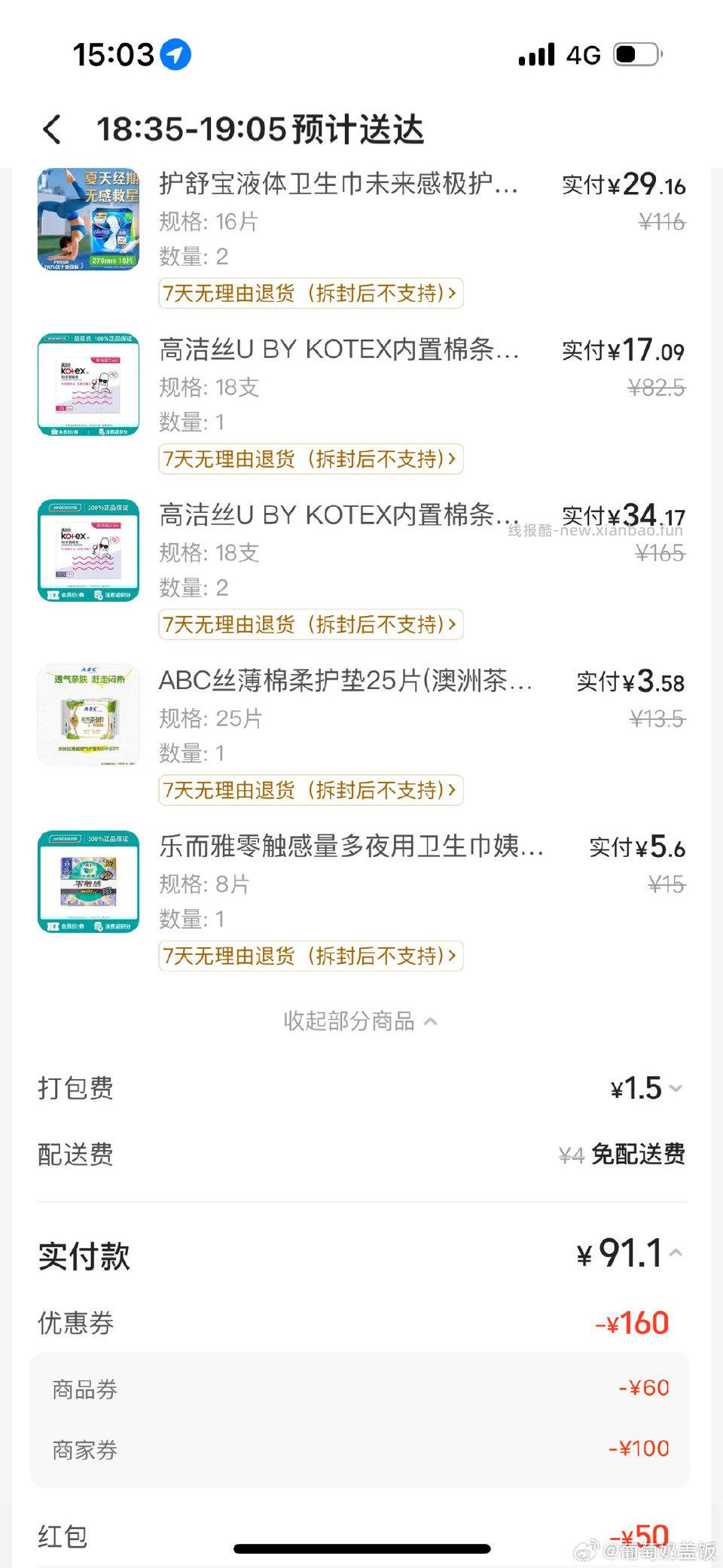
Task: Open return policy for 护舒宝 item
Action: [309, 294]
